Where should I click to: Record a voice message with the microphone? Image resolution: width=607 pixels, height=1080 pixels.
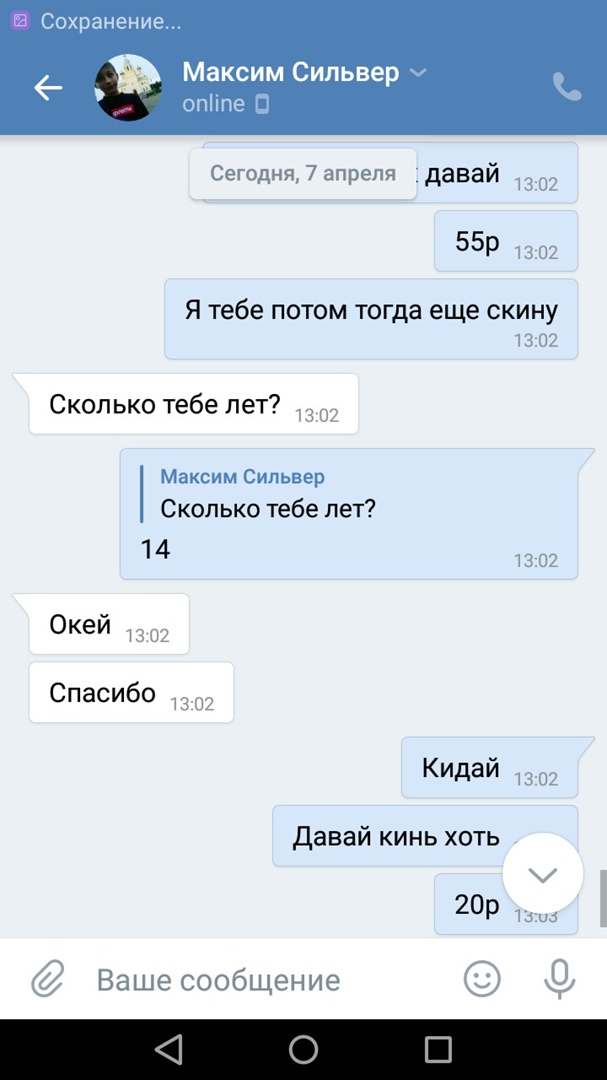[559, 979]
